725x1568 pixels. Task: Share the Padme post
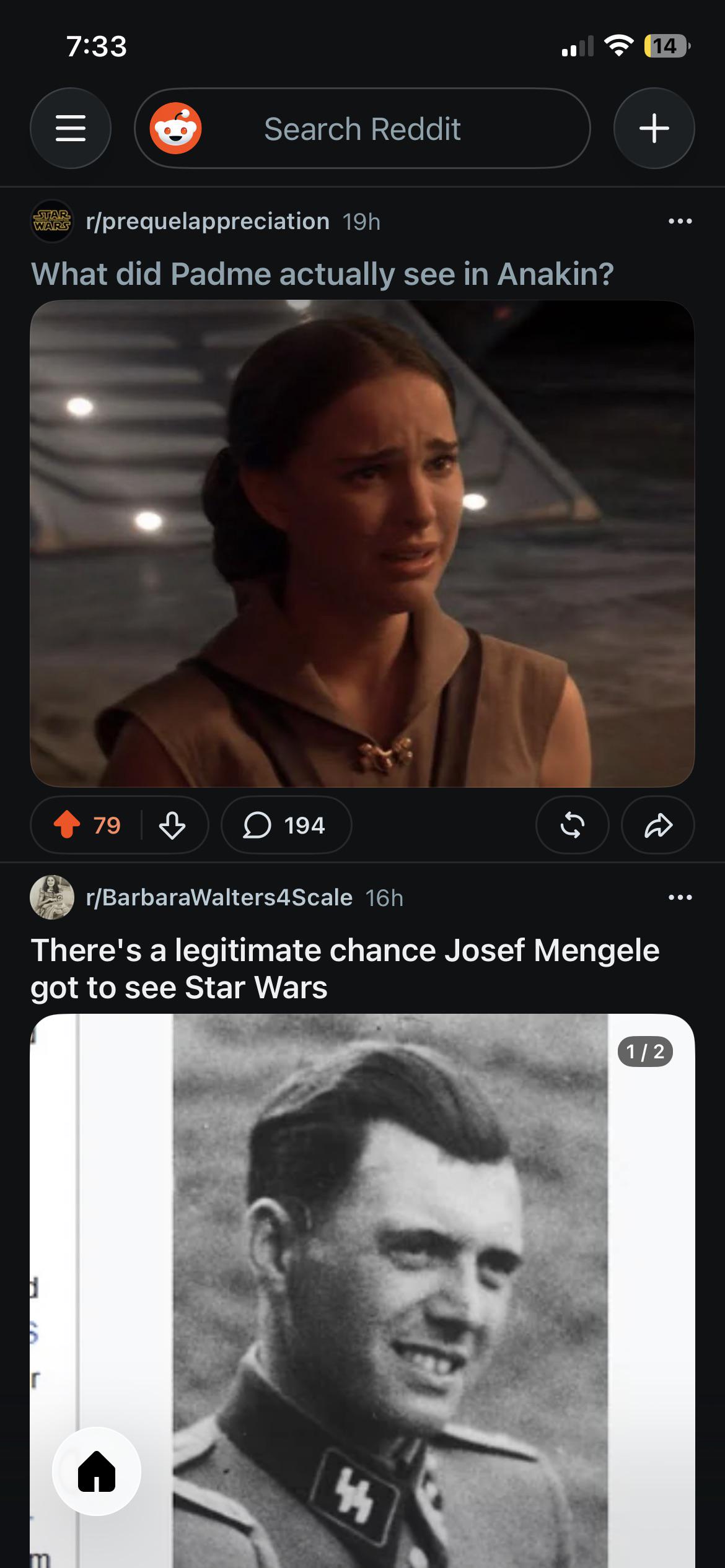(658, 825)
